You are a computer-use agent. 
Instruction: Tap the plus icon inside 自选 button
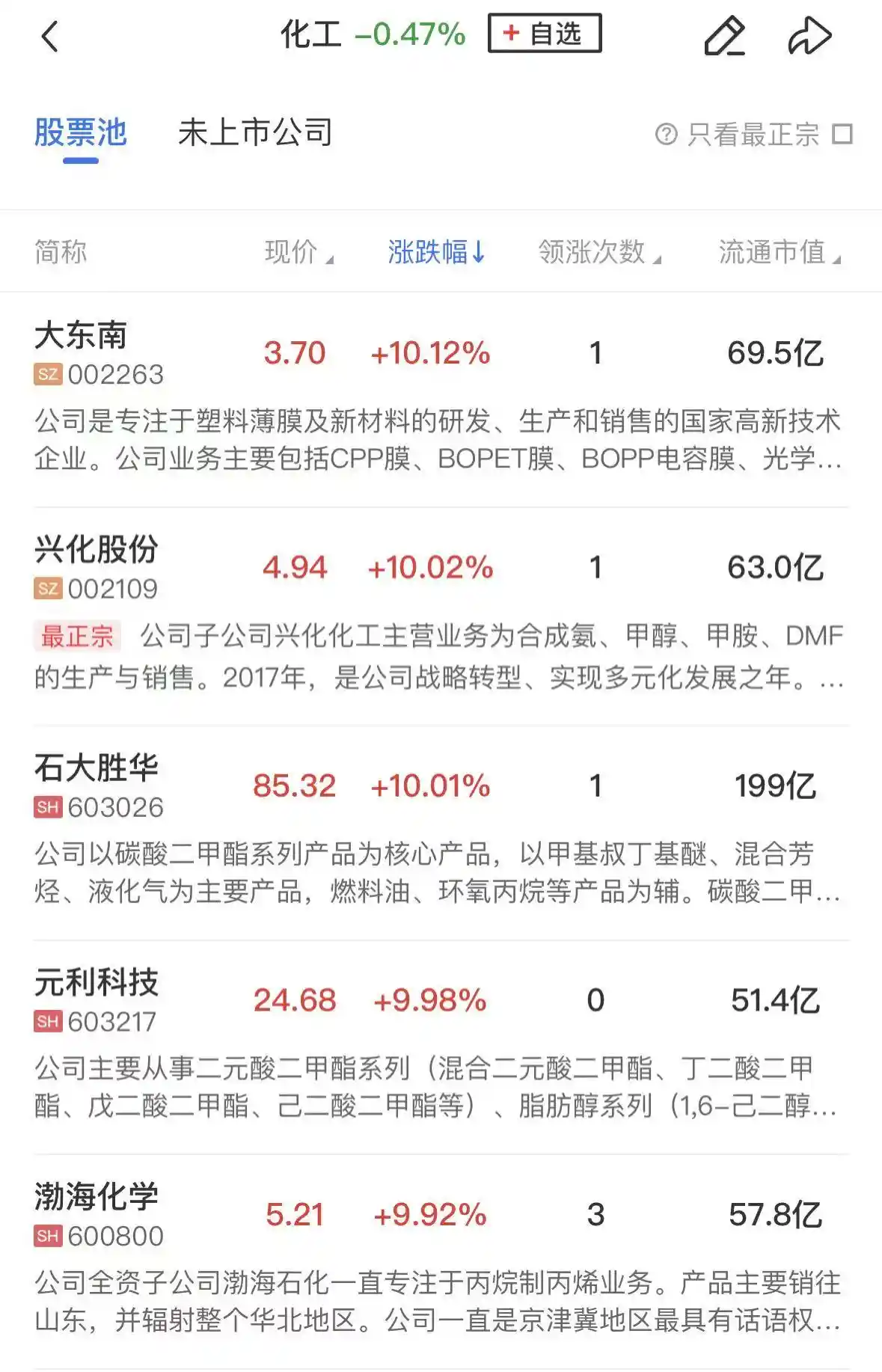click(x=510, y=32)
